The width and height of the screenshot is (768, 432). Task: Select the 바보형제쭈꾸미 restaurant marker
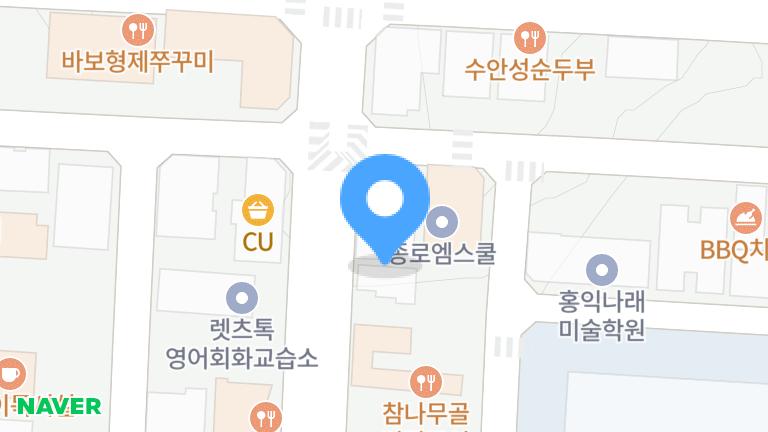[x=137, y=30]
